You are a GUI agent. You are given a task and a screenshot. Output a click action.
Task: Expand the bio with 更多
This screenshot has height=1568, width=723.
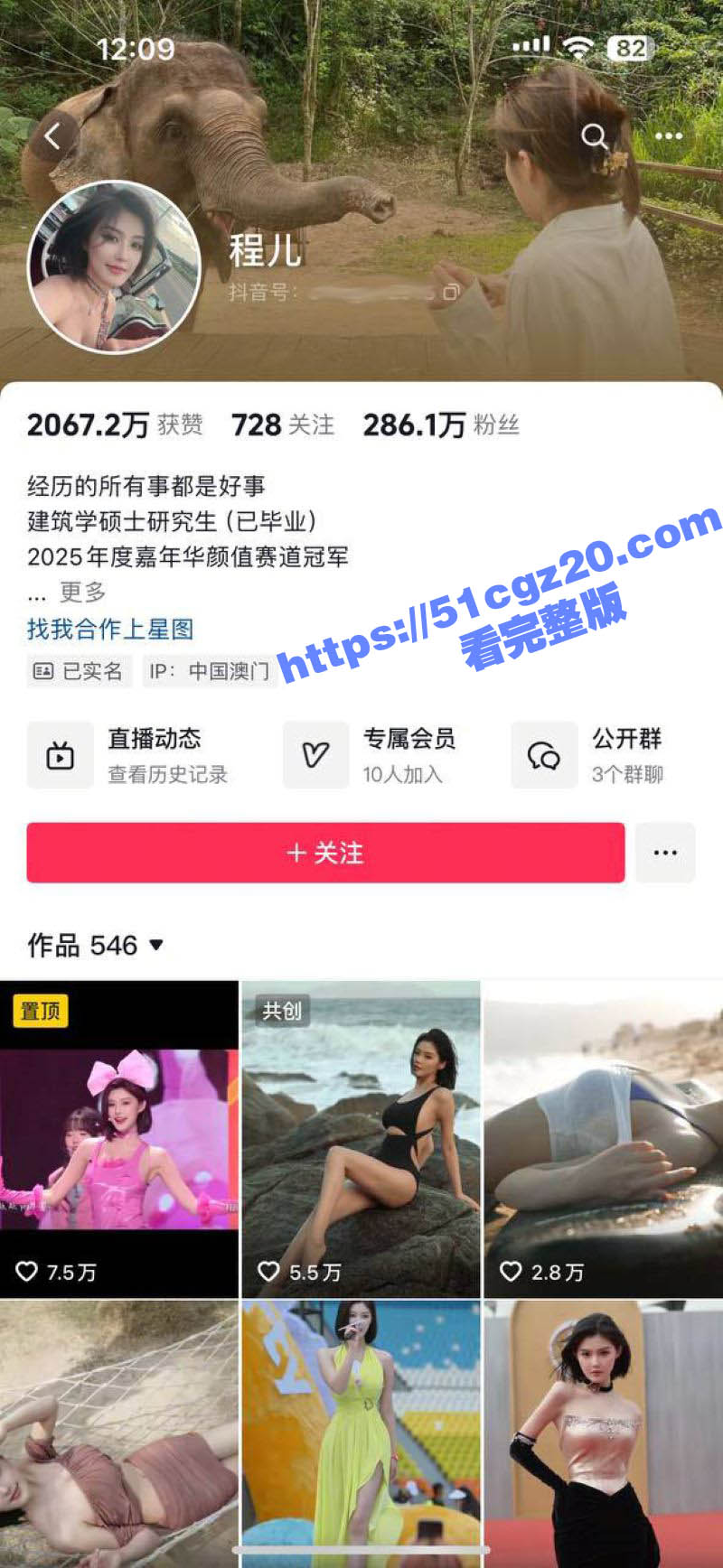(82, 592)
